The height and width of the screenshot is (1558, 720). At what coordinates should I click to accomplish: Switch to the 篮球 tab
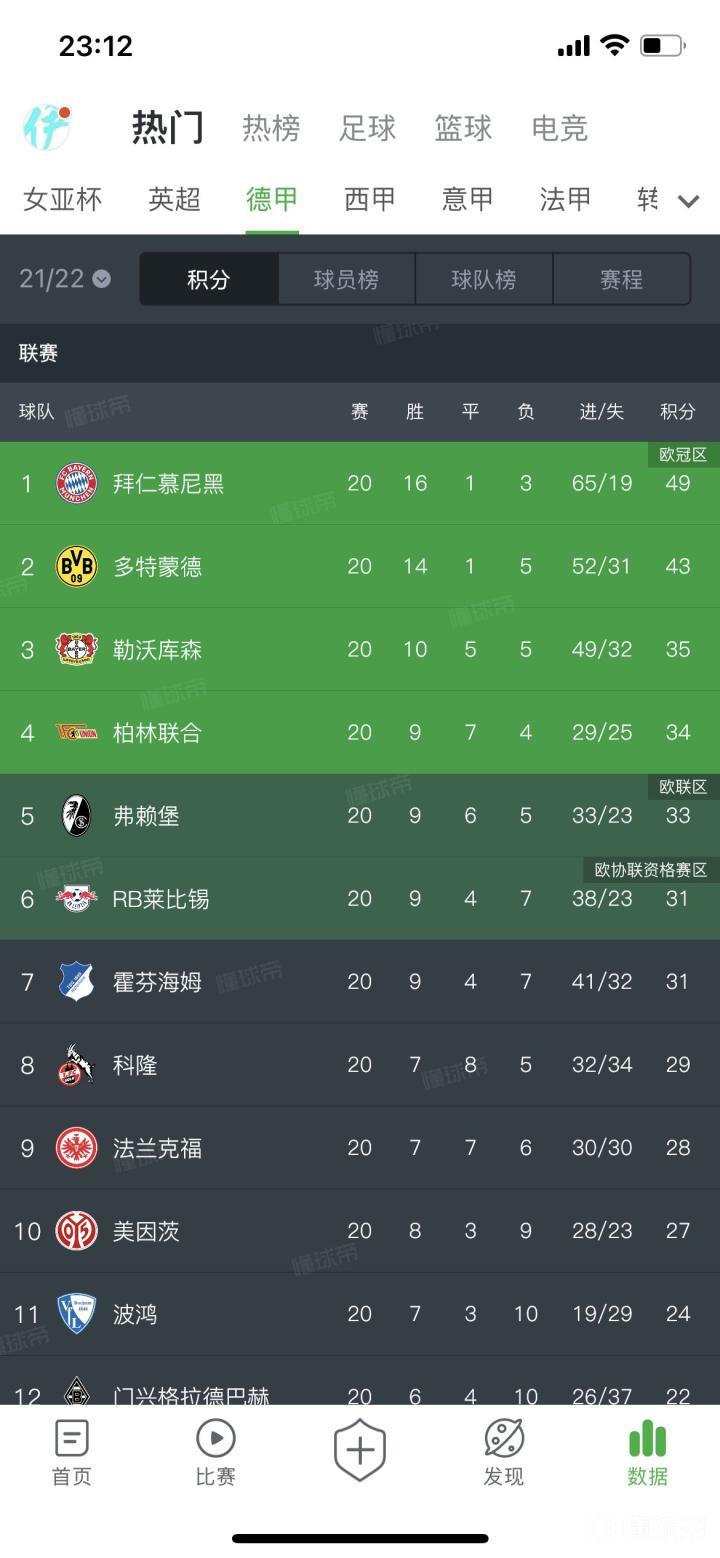[463, 128]
